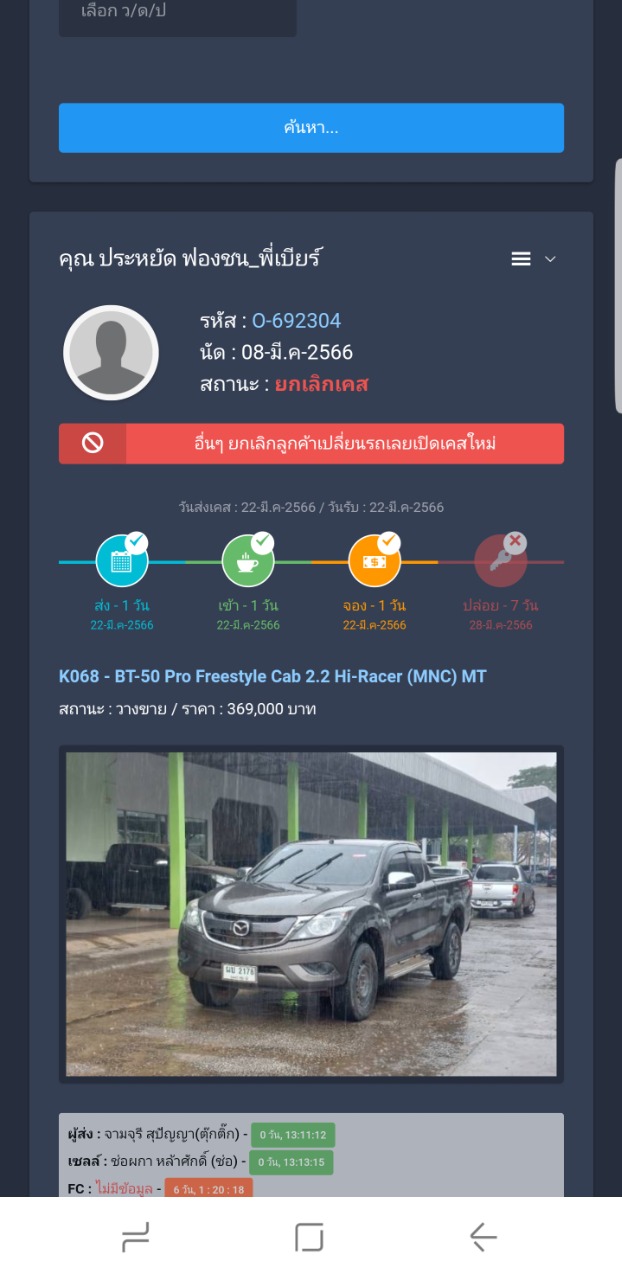
Task: Open case code link O-692304
Action: [296, 321]
